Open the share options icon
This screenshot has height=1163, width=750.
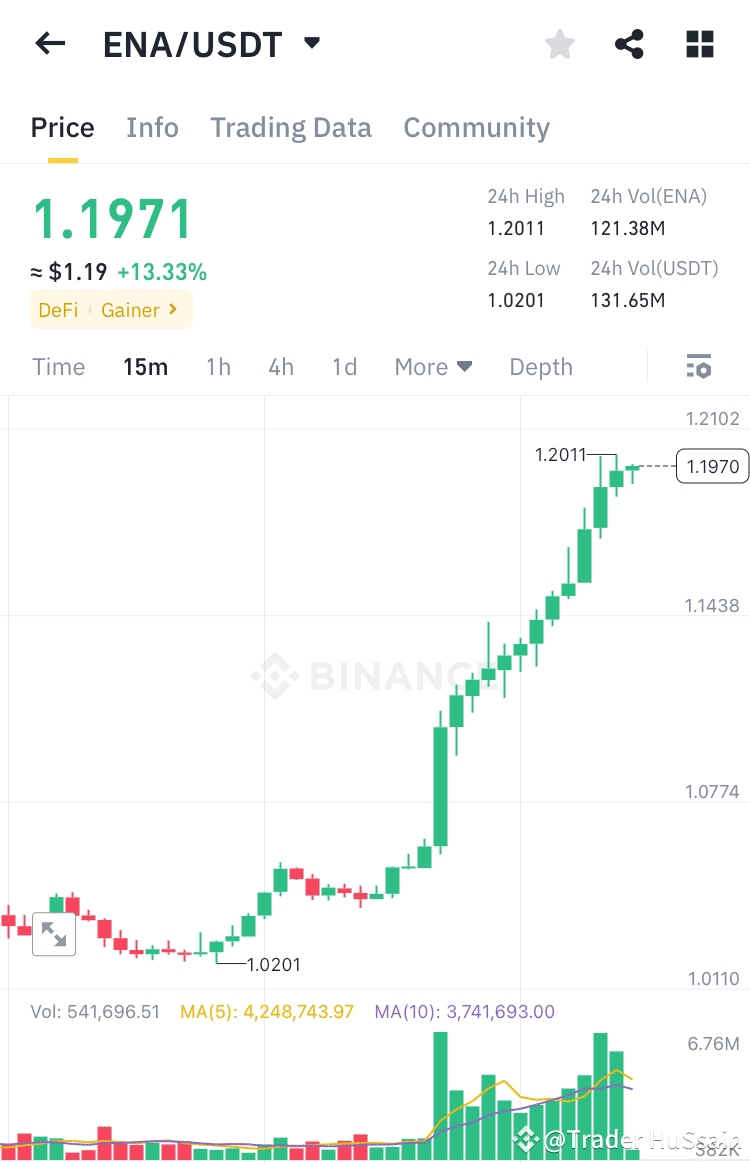[629, 43]
